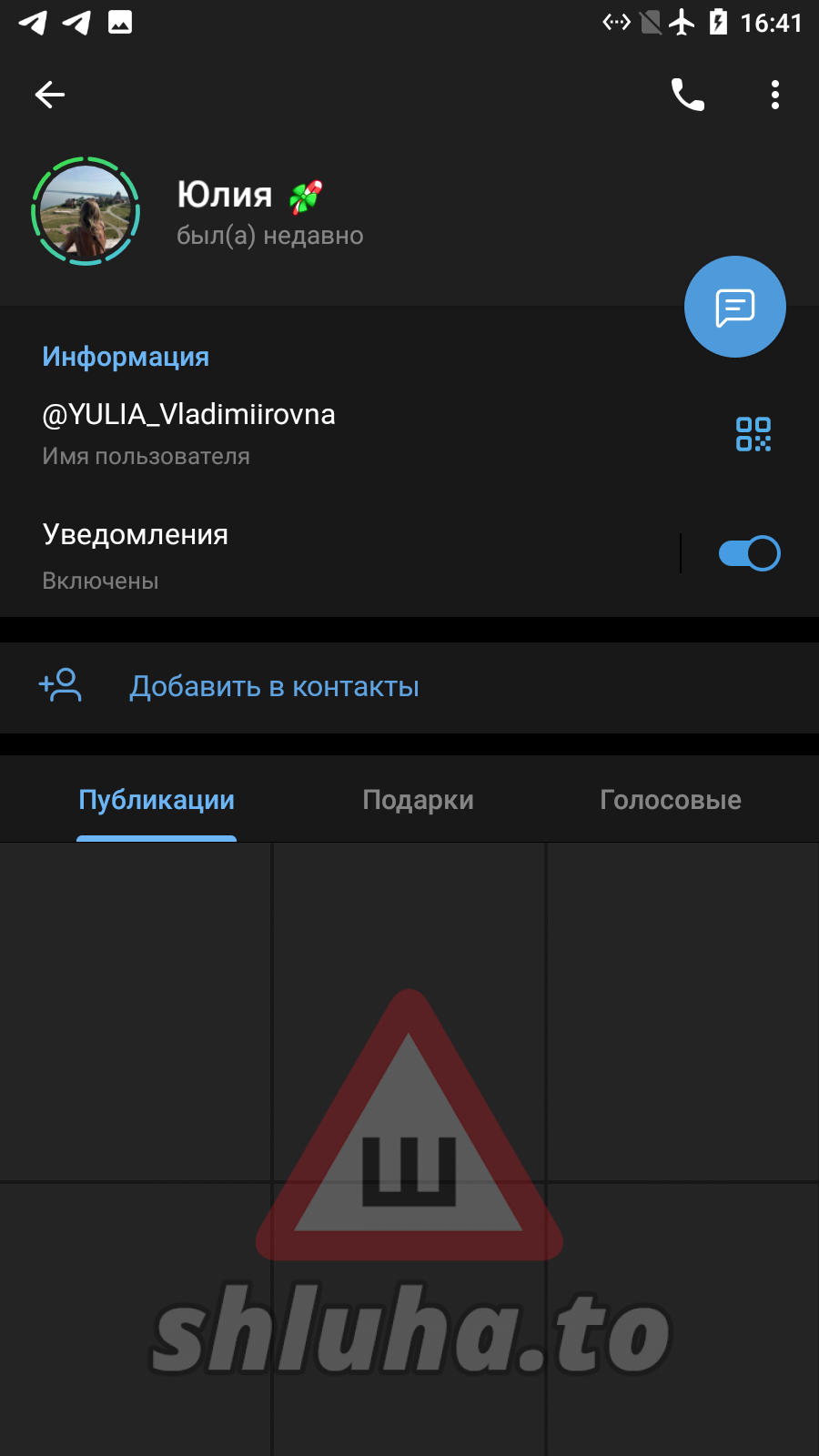Open Юлия's profile photo
The image size is (819, 1456).
coord(86,211)
